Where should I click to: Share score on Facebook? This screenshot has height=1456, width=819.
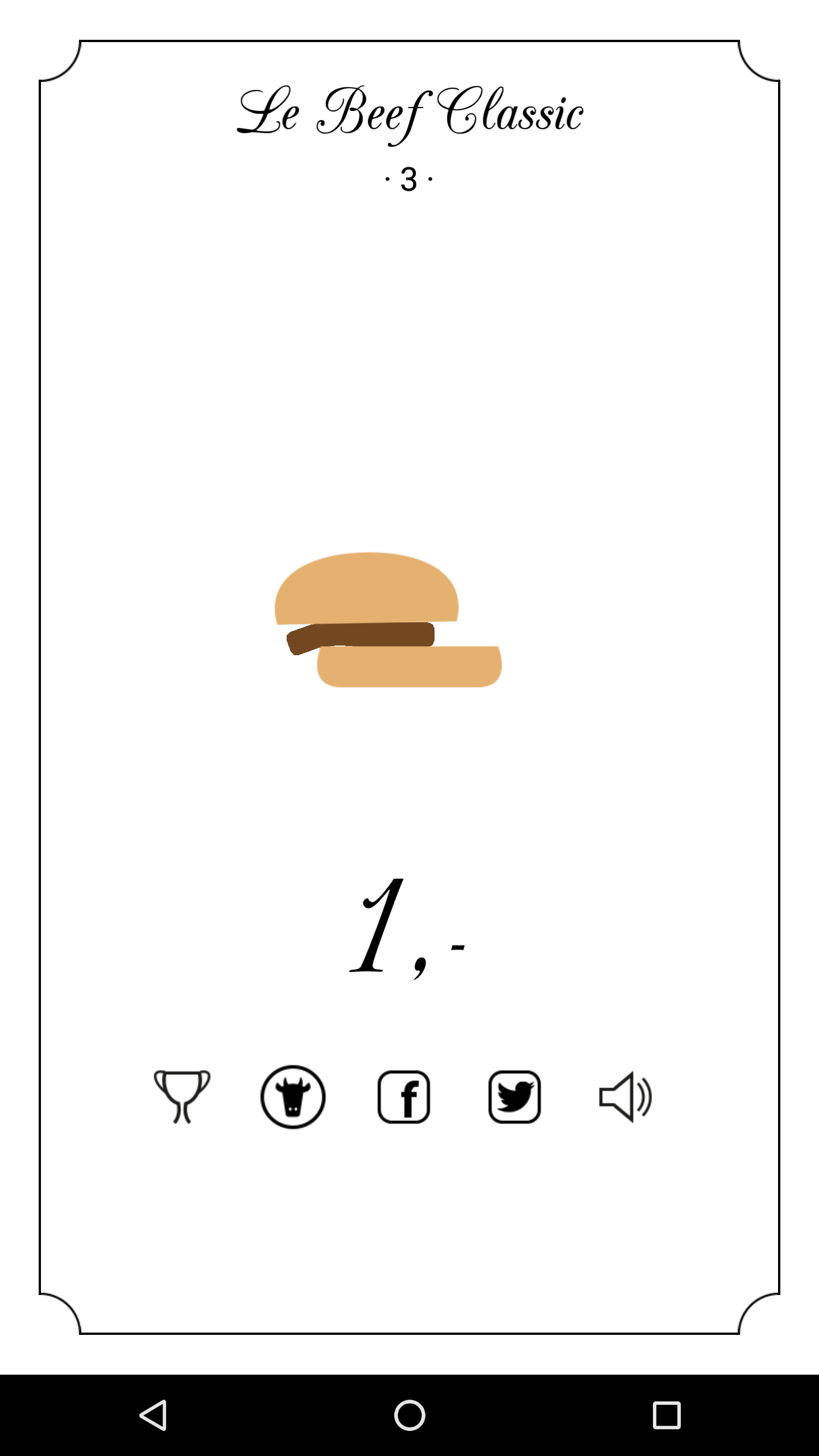(x=404, y=1097)
